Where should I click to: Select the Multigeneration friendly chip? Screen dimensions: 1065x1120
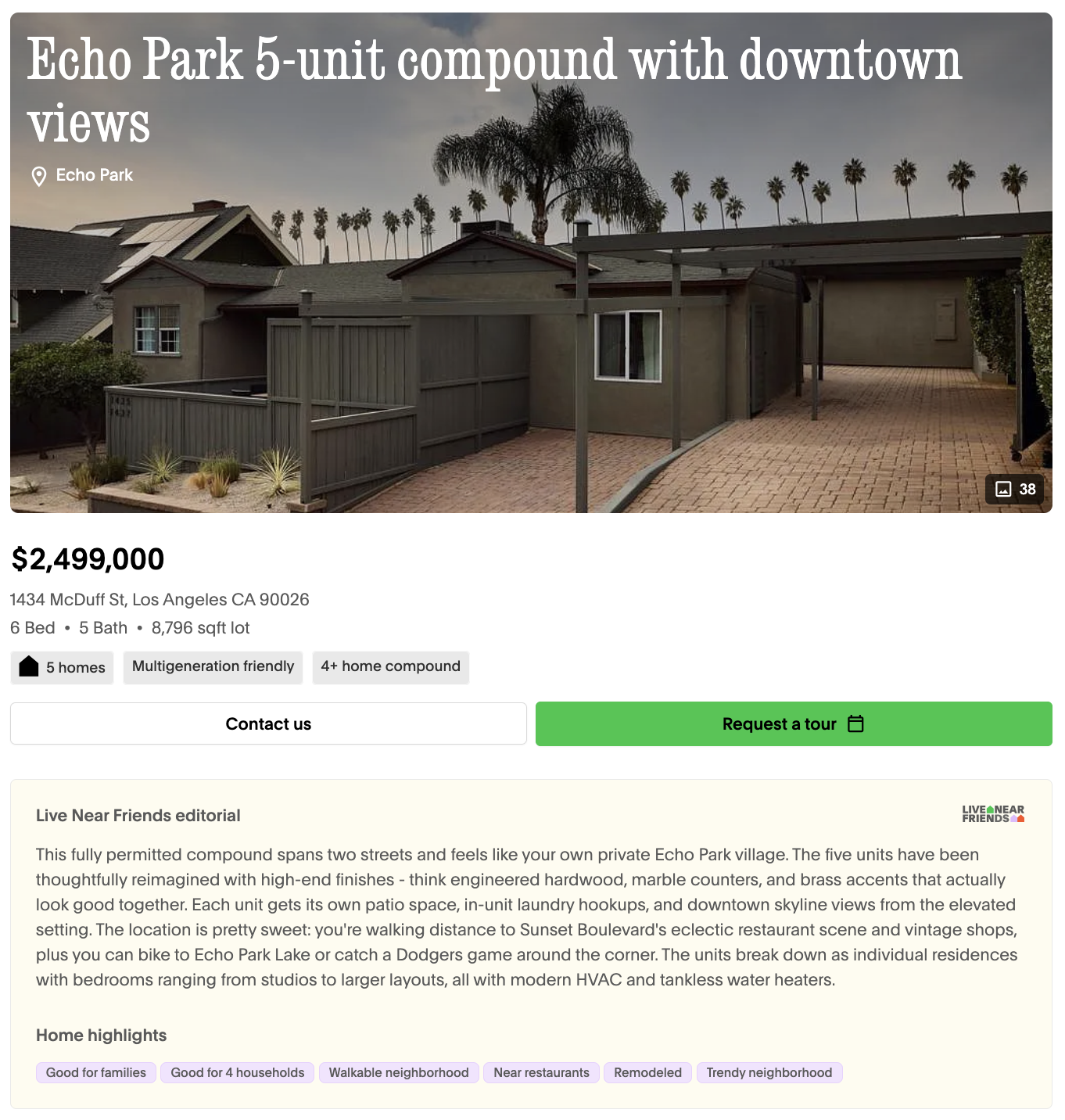(213, 666)
